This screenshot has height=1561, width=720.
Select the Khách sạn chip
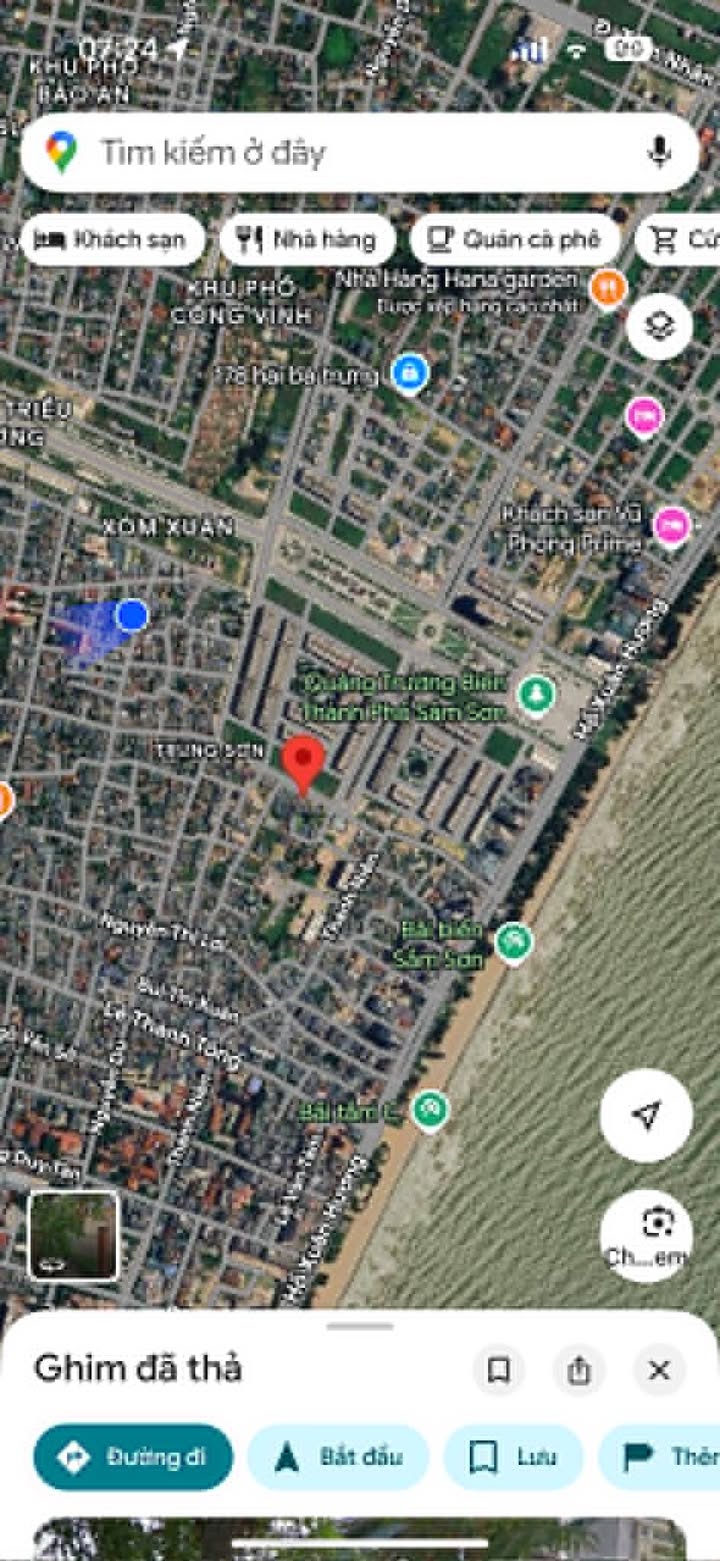click(112, 240)
